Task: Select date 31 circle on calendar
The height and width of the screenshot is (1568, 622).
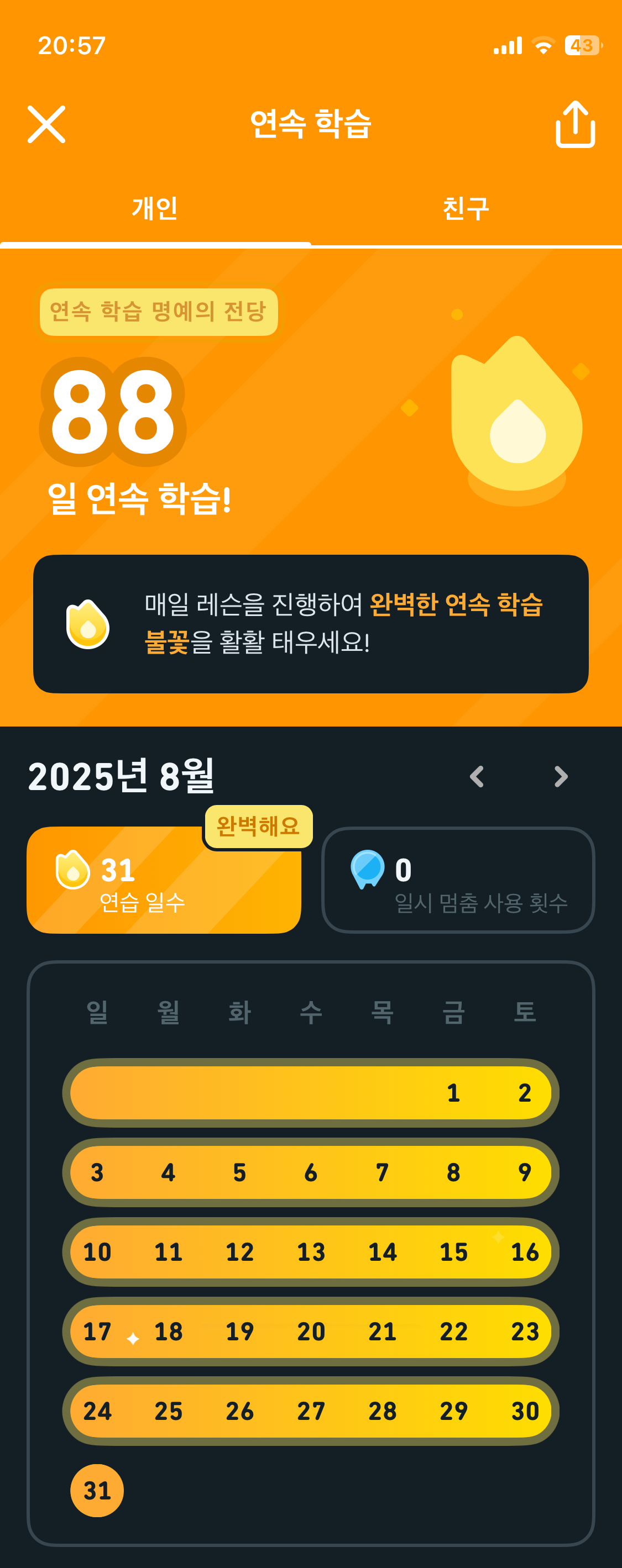Action: 98,1491
